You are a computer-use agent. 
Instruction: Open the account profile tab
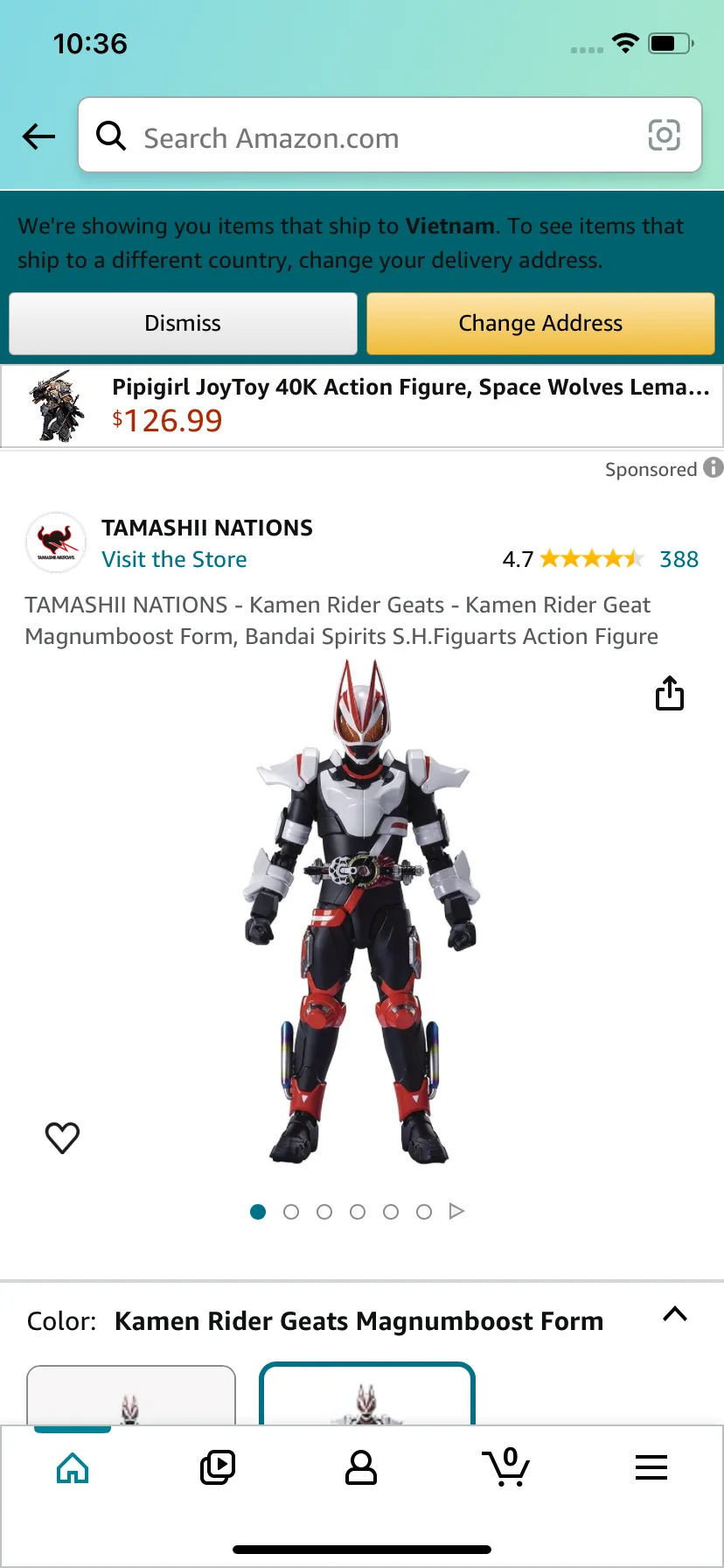tap(361, 1468)
